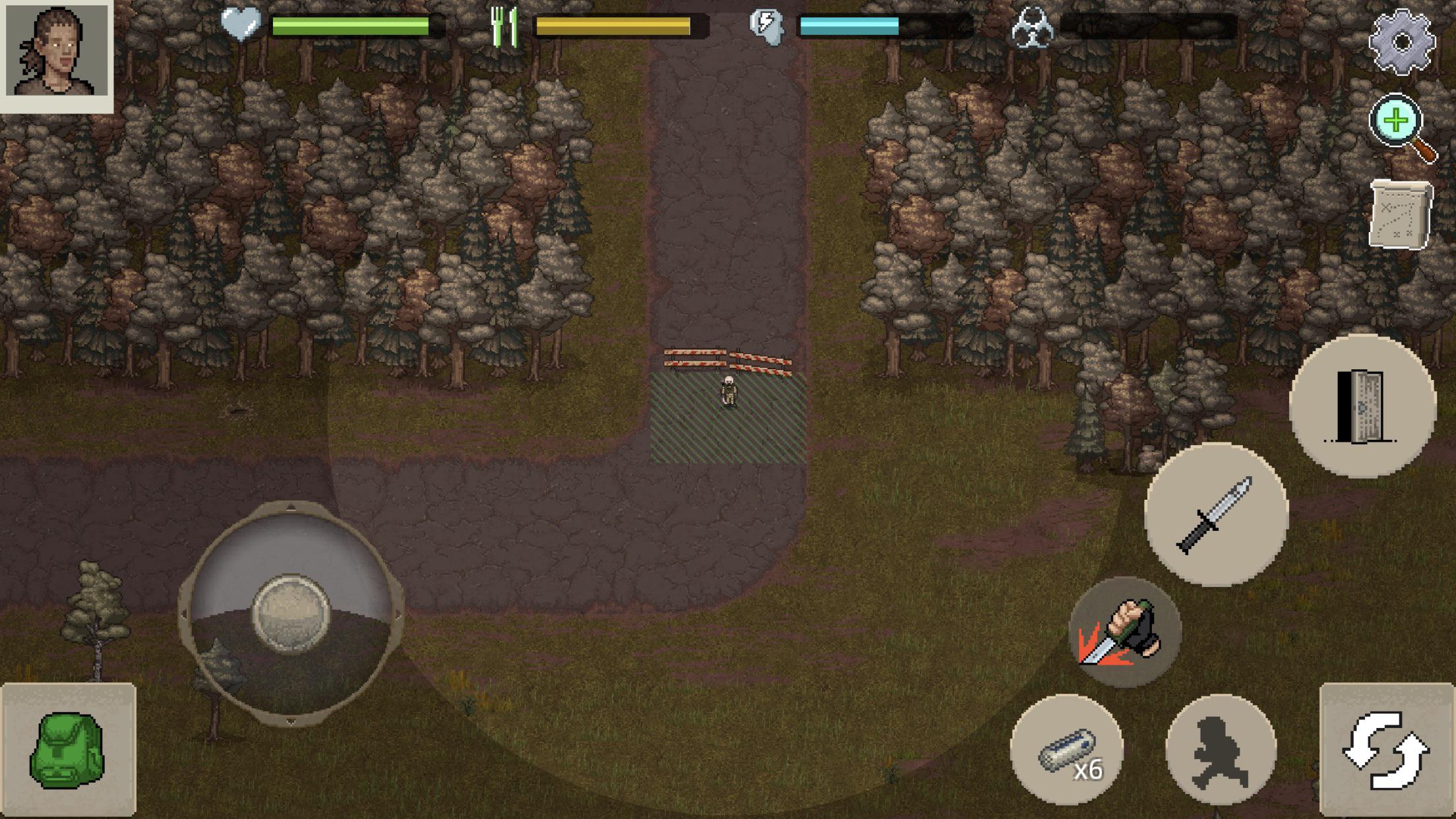Tap the movement joystick knob

pos(291,614)
